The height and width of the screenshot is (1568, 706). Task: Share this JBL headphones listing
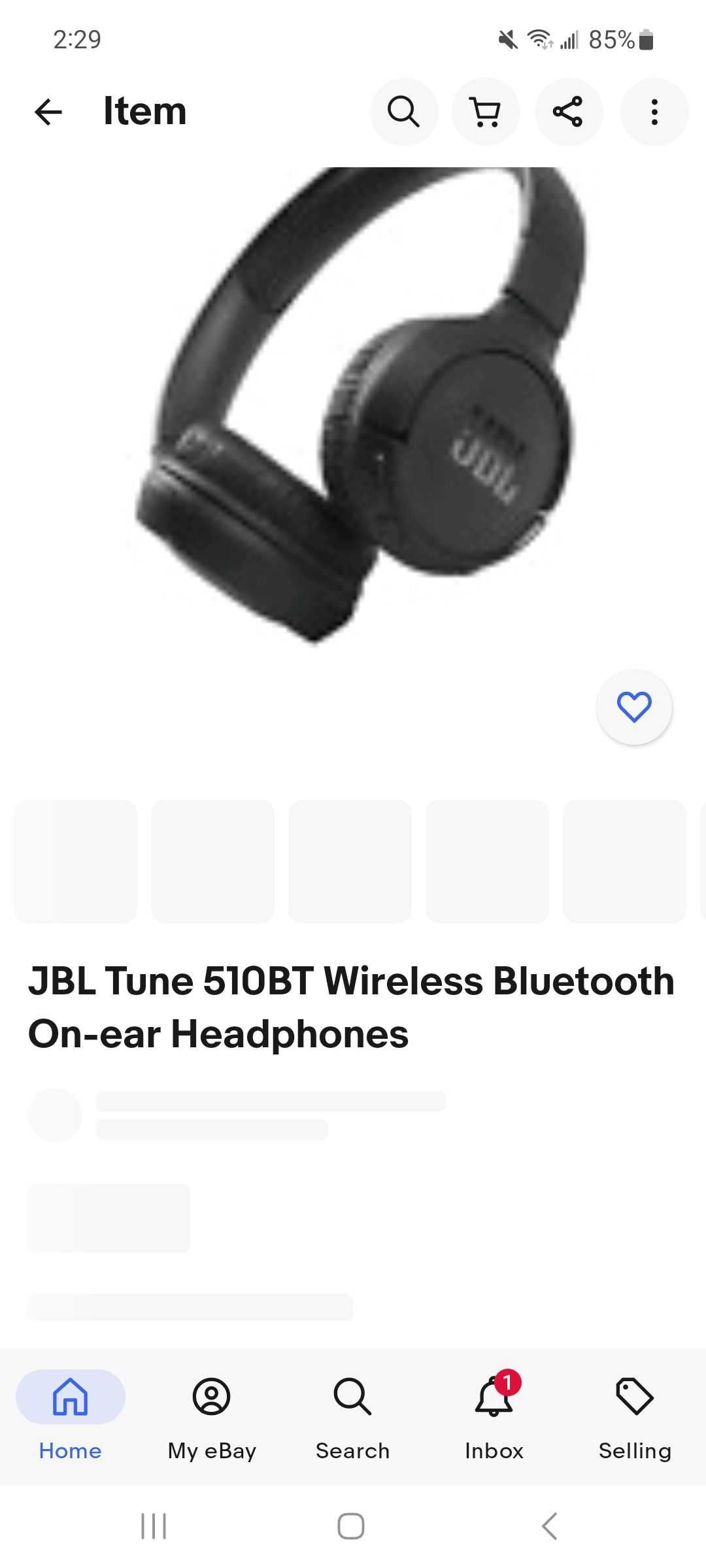568,112
